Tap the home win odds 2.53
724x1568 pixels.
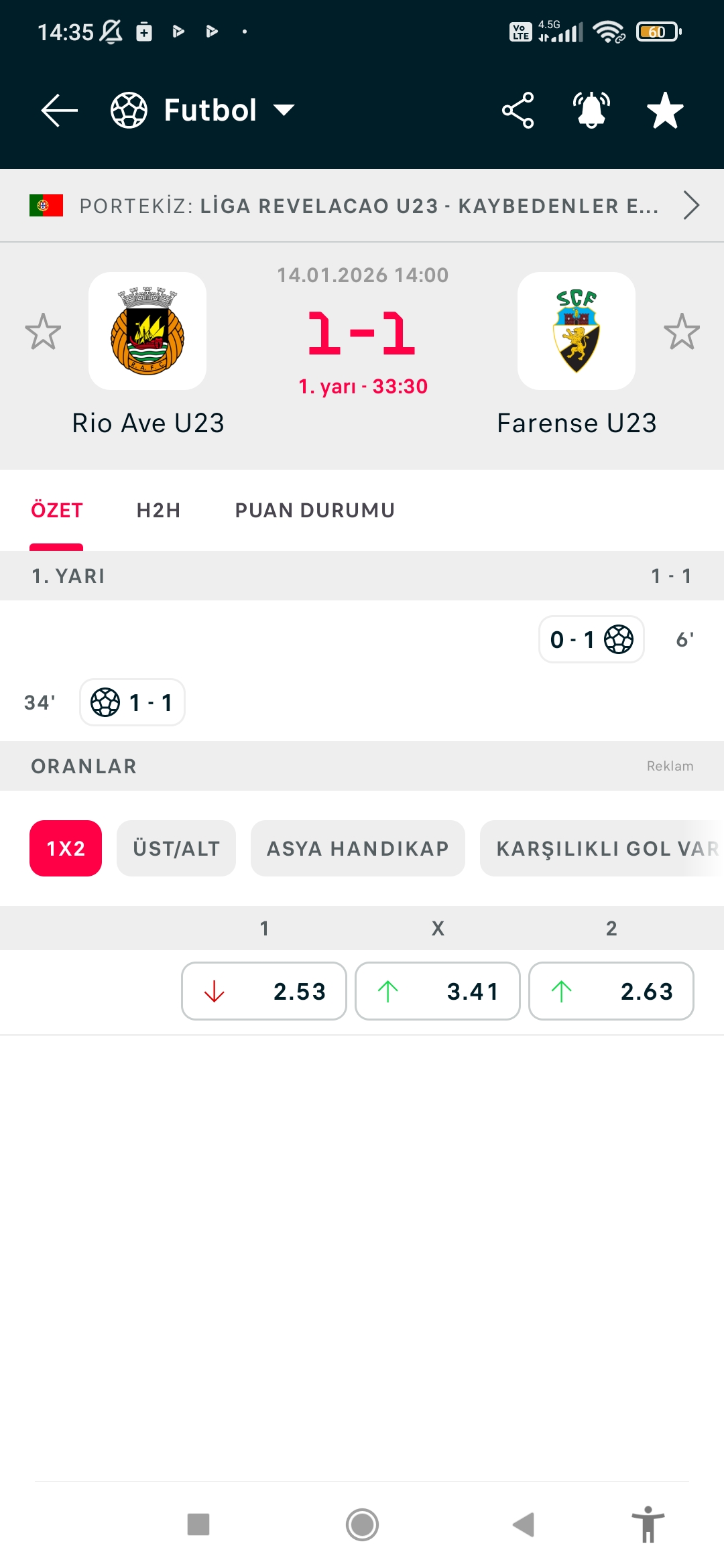pos(264,991)
